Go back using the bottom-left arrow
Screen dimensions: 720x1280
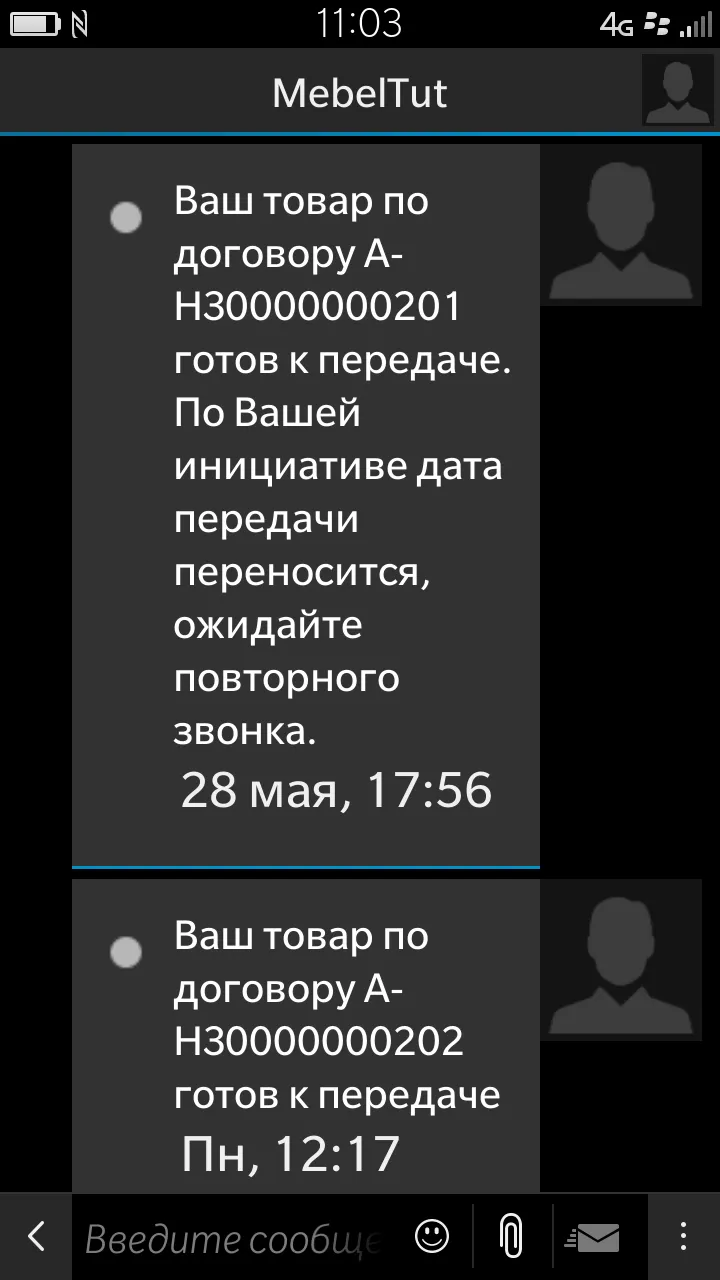point(36,1237)
